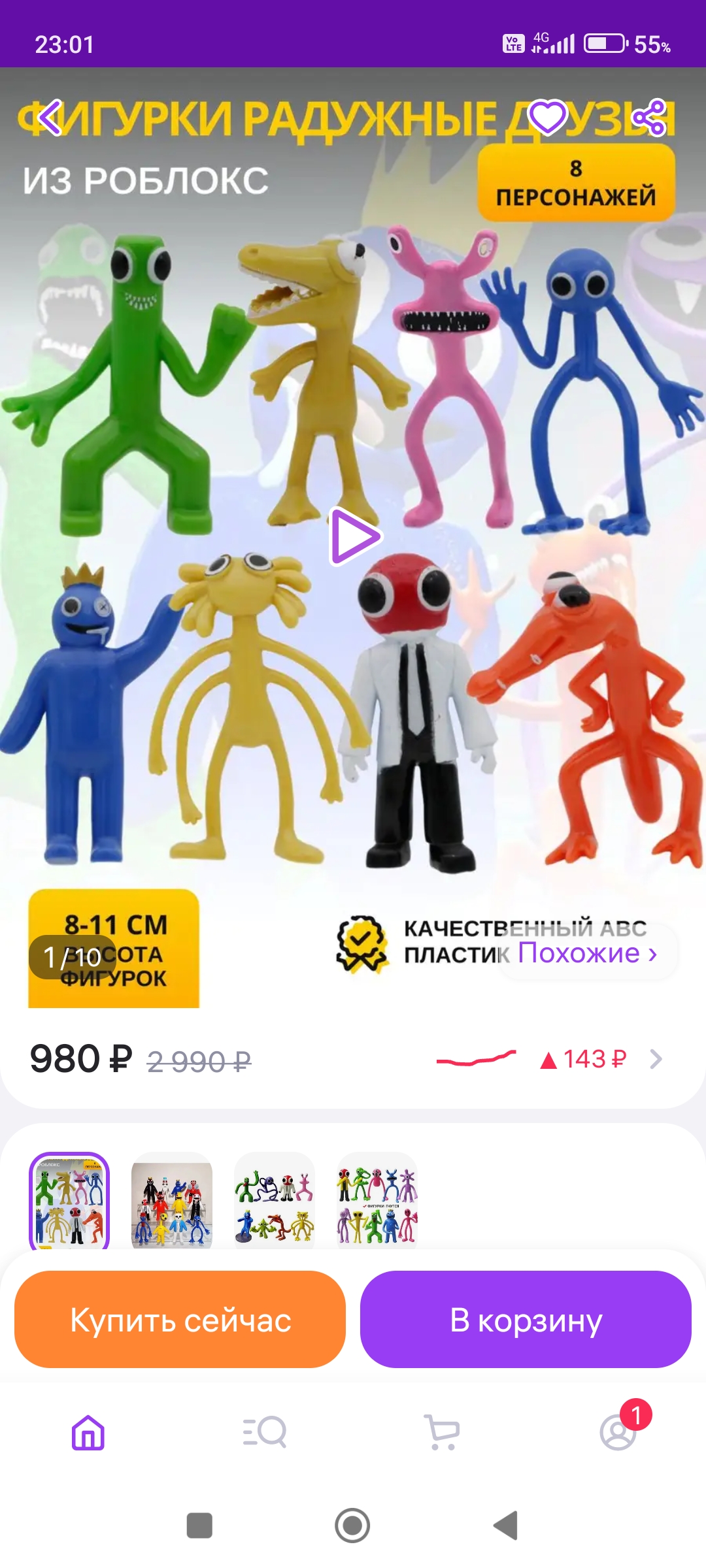This screenshot has height=1568, width=706.
Task: Add item with В корзину button
Action: point(526,1320)
